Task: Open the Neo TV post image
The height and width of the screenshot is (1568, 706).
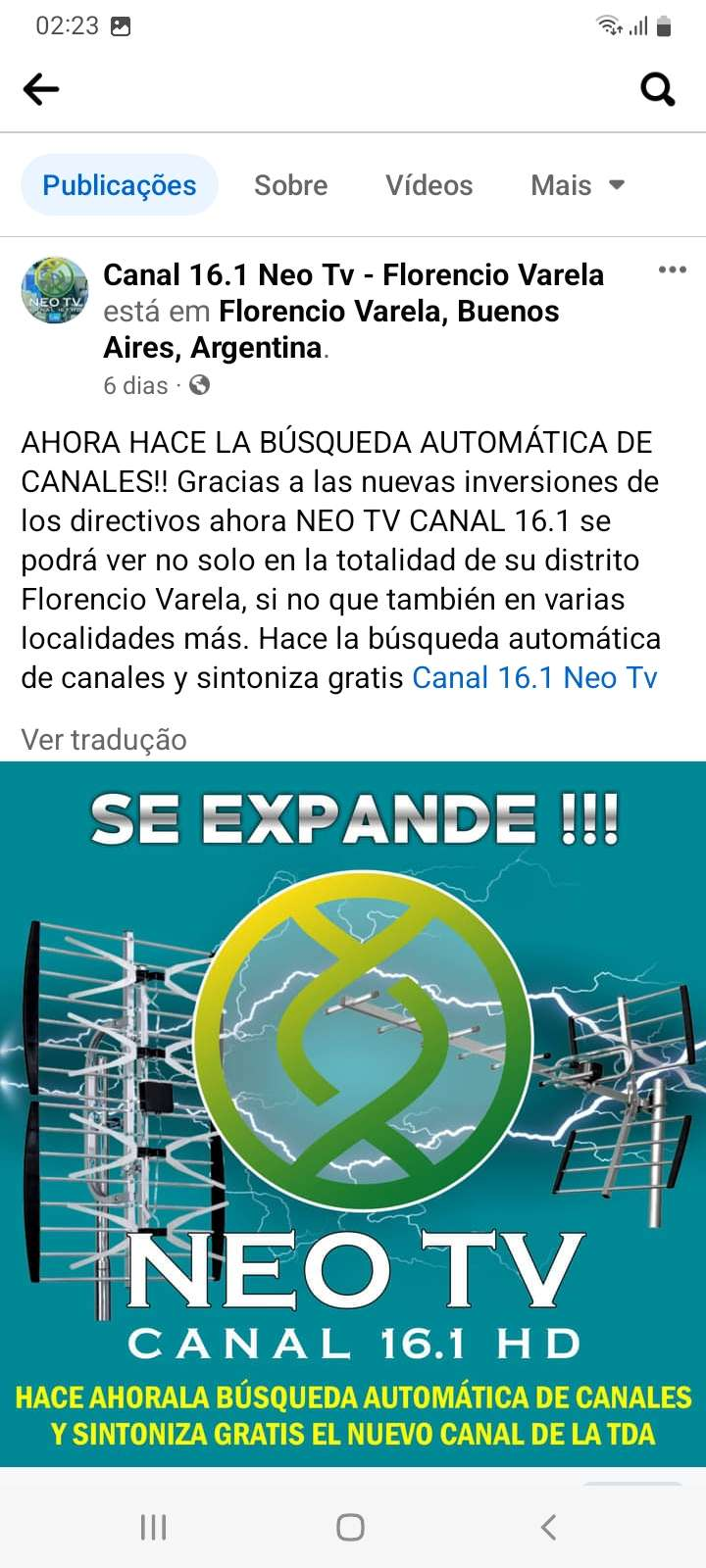Action: click(353, 1114)
